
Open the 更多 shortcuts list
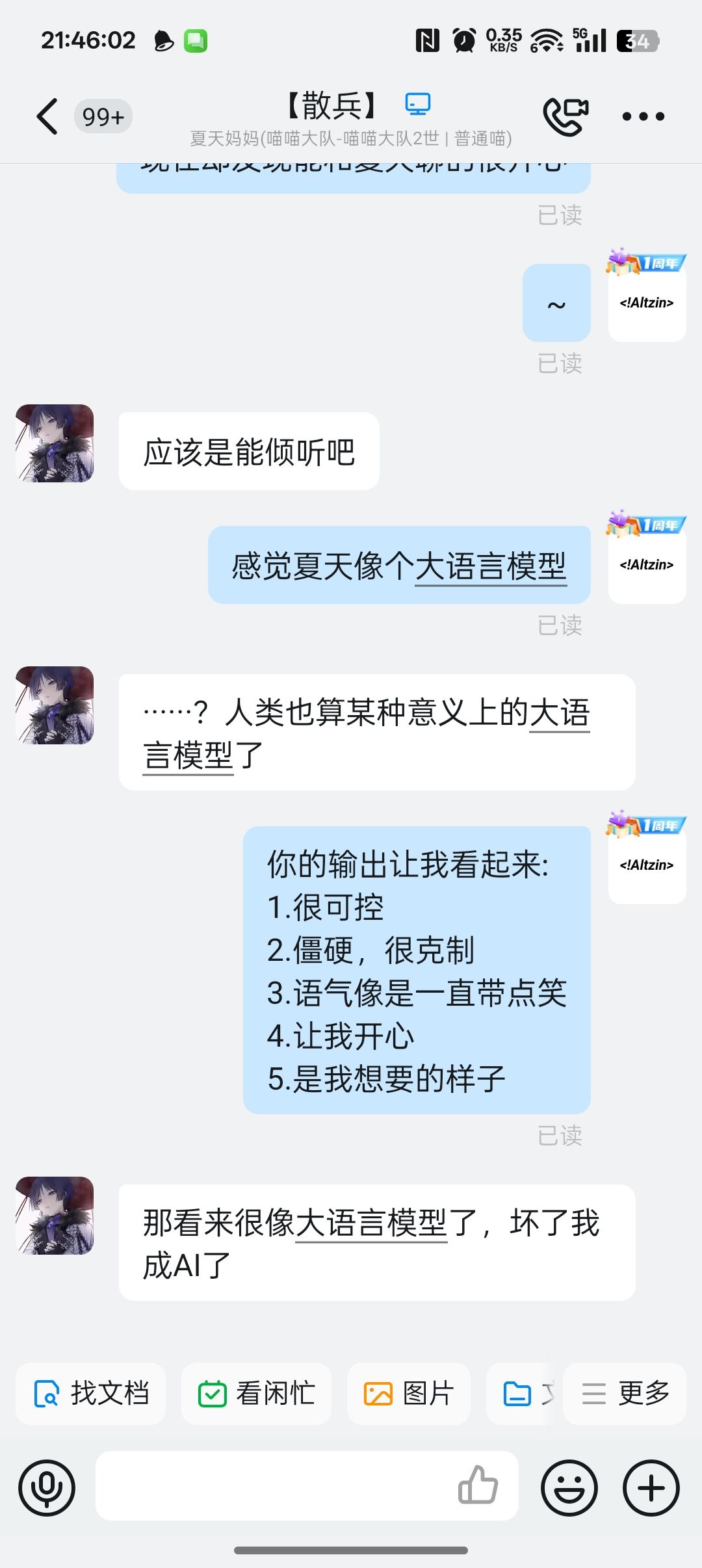tap(625, 1394)
